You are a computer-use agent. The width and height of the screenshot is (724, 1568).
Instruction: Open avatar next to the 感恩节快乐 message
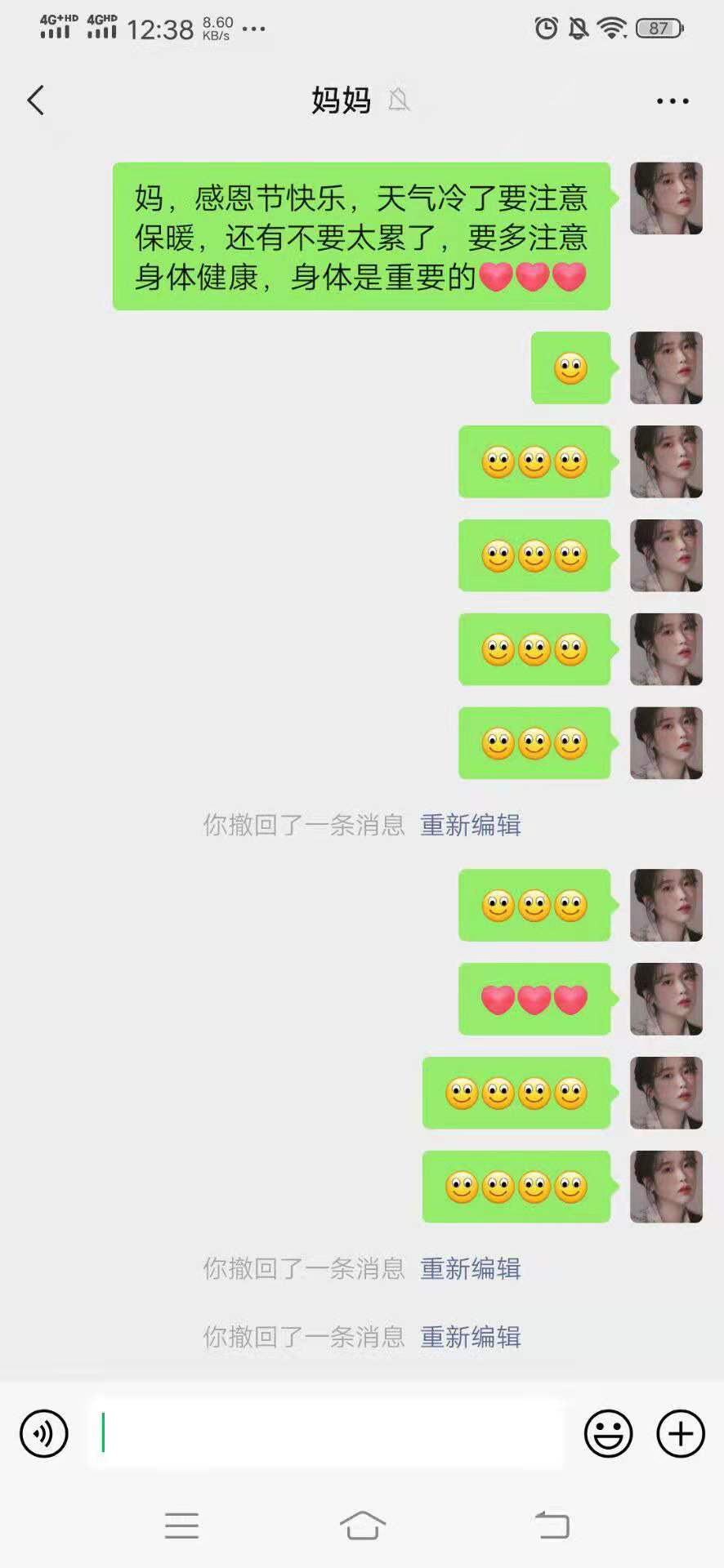(666, 198)
